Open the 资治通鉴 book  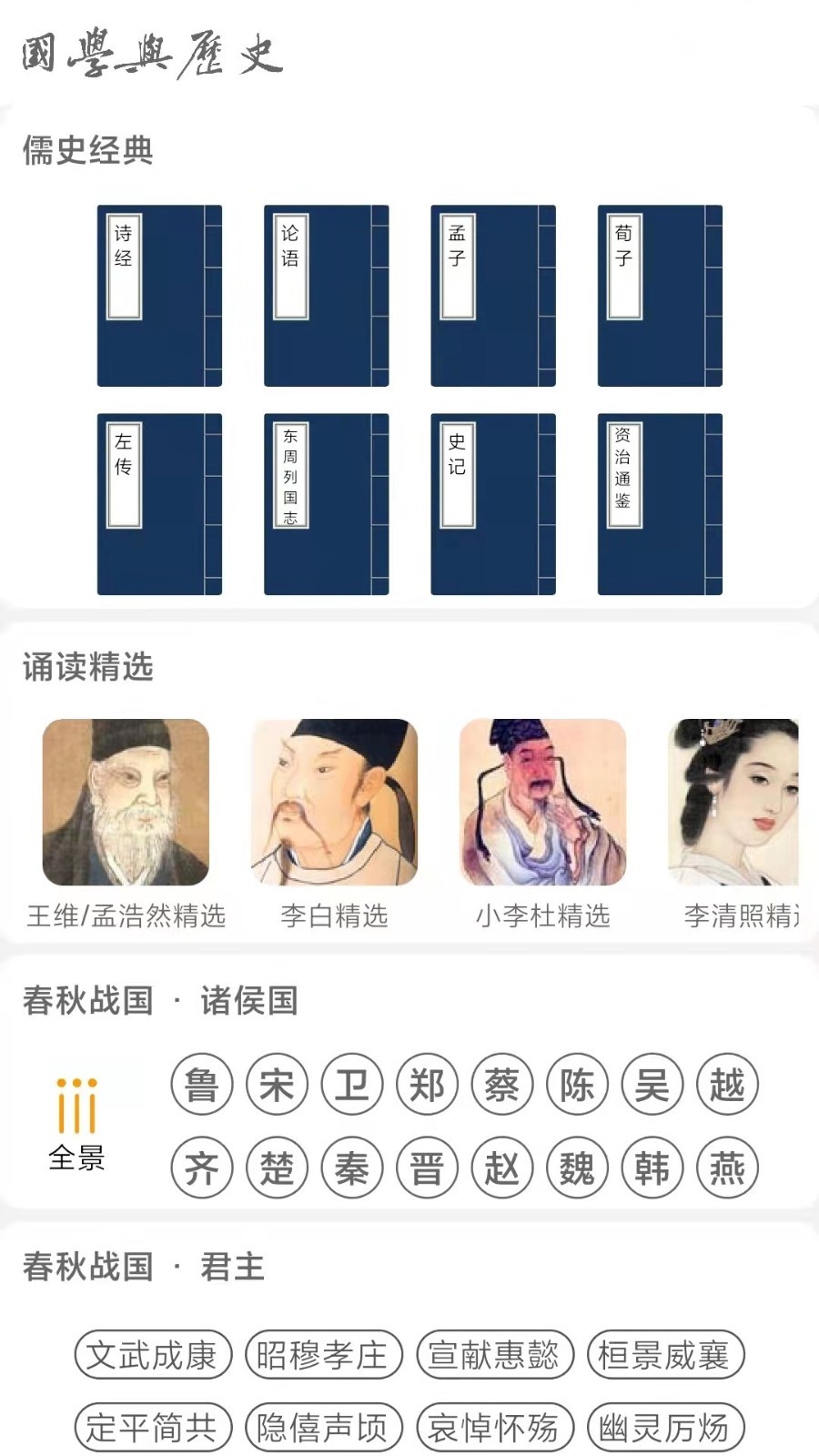(x=660, y=504)
